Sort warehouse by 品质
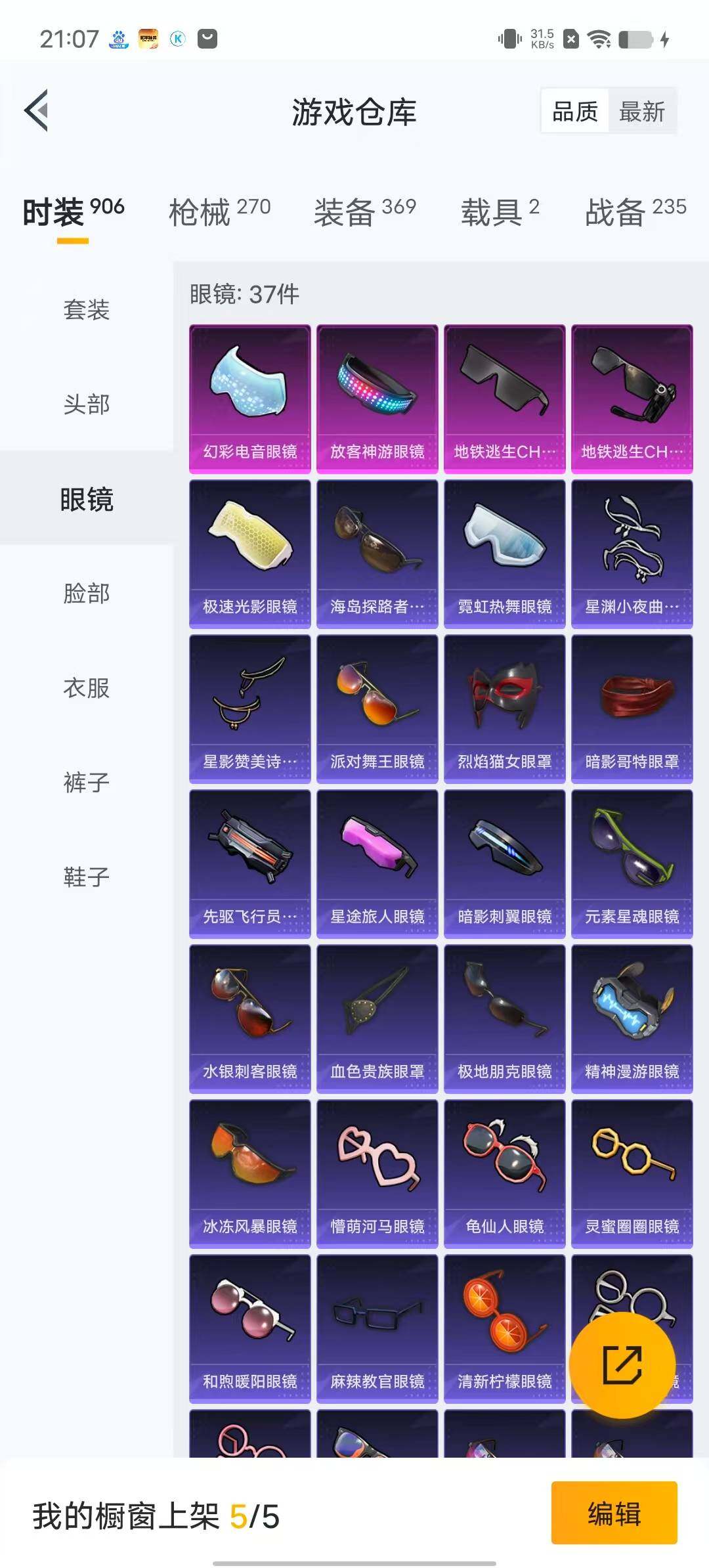Viewport: 709px width, 1568px height. pos(575,111)
